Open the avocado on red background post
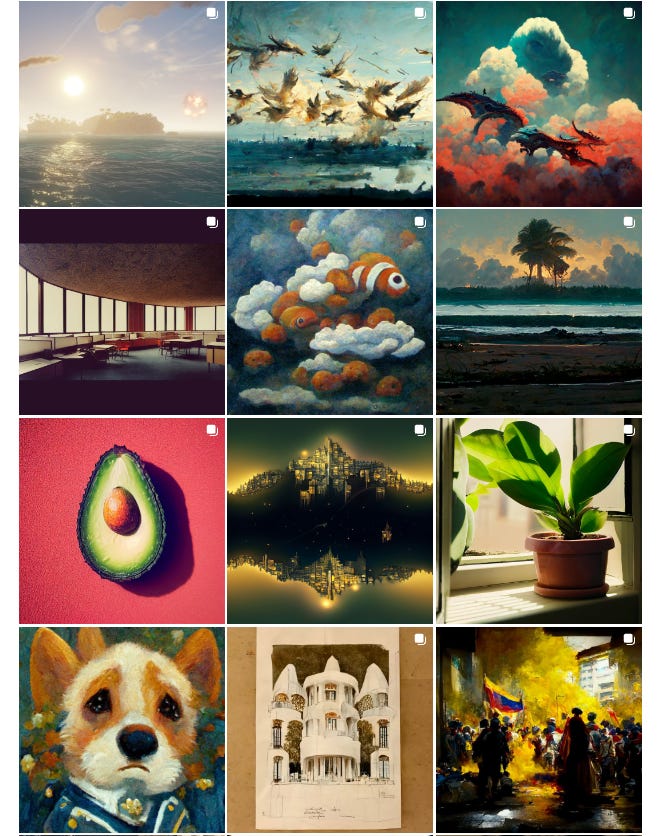This screenshot has height=836, width=663. coord(121,521)
